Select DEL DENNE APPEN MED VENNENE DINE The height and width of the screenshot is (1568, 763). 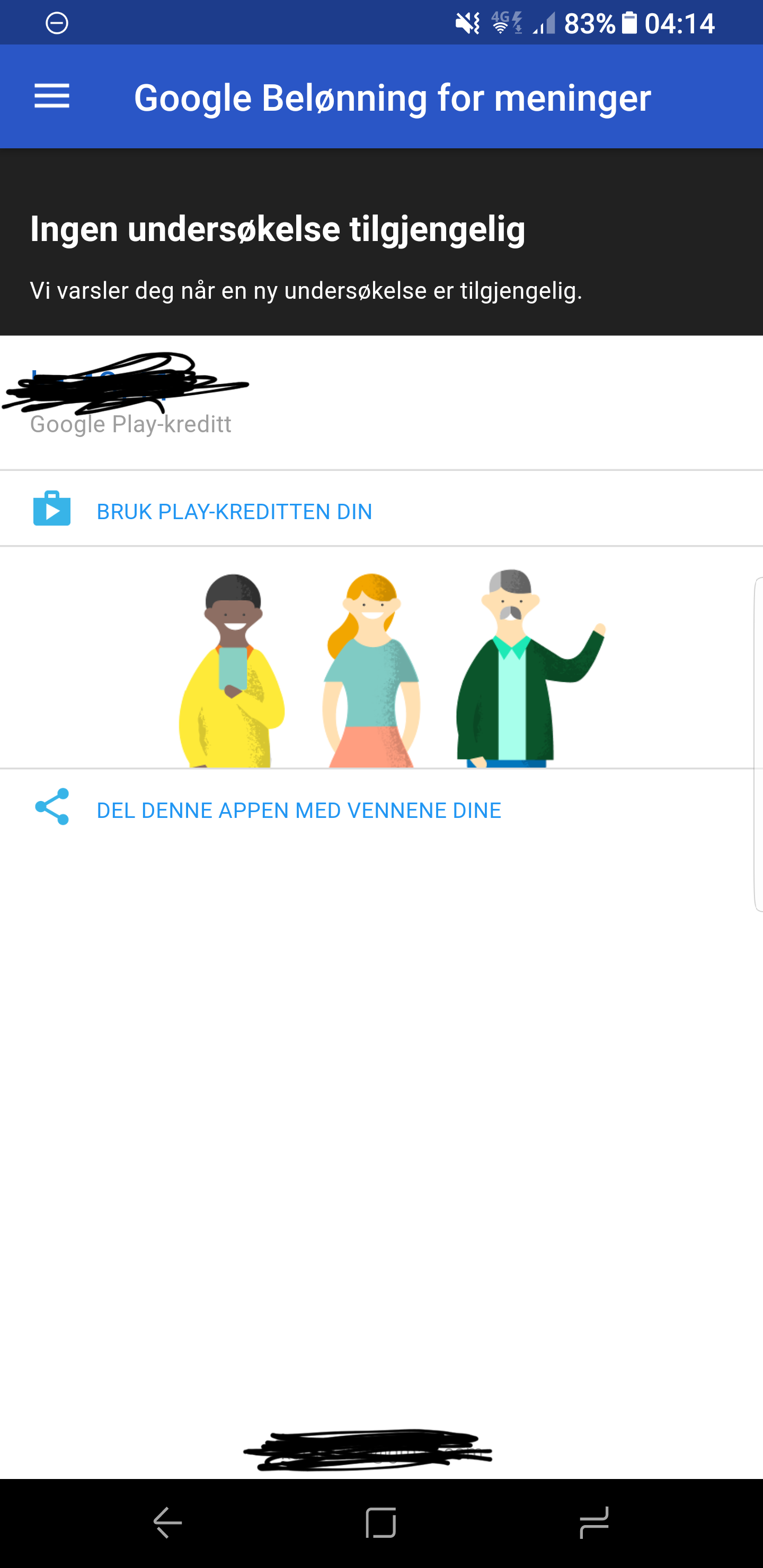pyautogui.click(x=381, y=809)
